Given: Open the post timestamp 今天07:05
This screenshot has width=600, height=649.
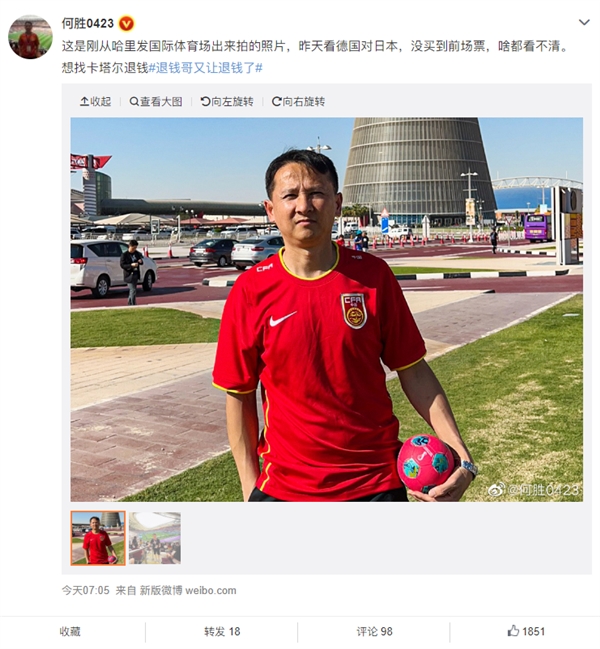Looking at the screenshot, I should point(85,590).
